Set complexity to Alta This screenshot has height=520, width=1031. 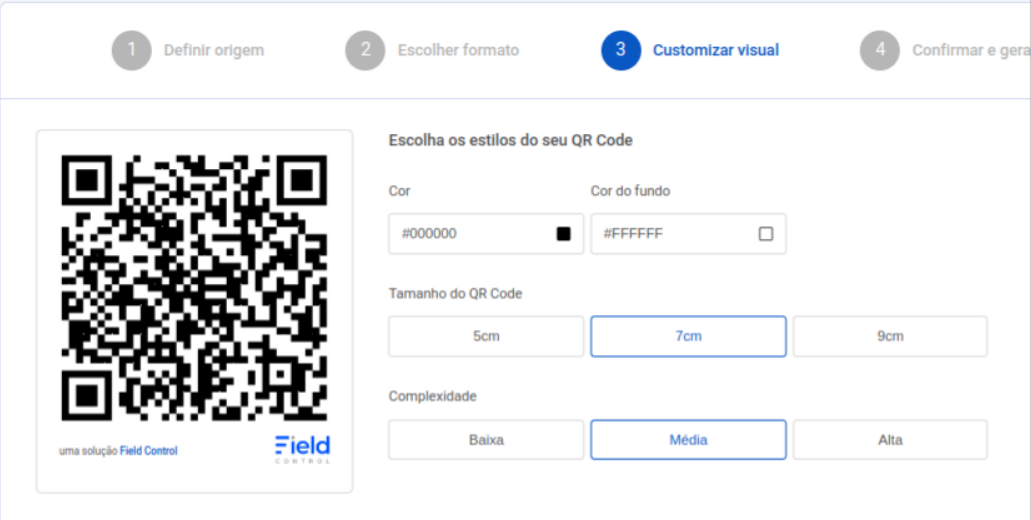[890, 440]
